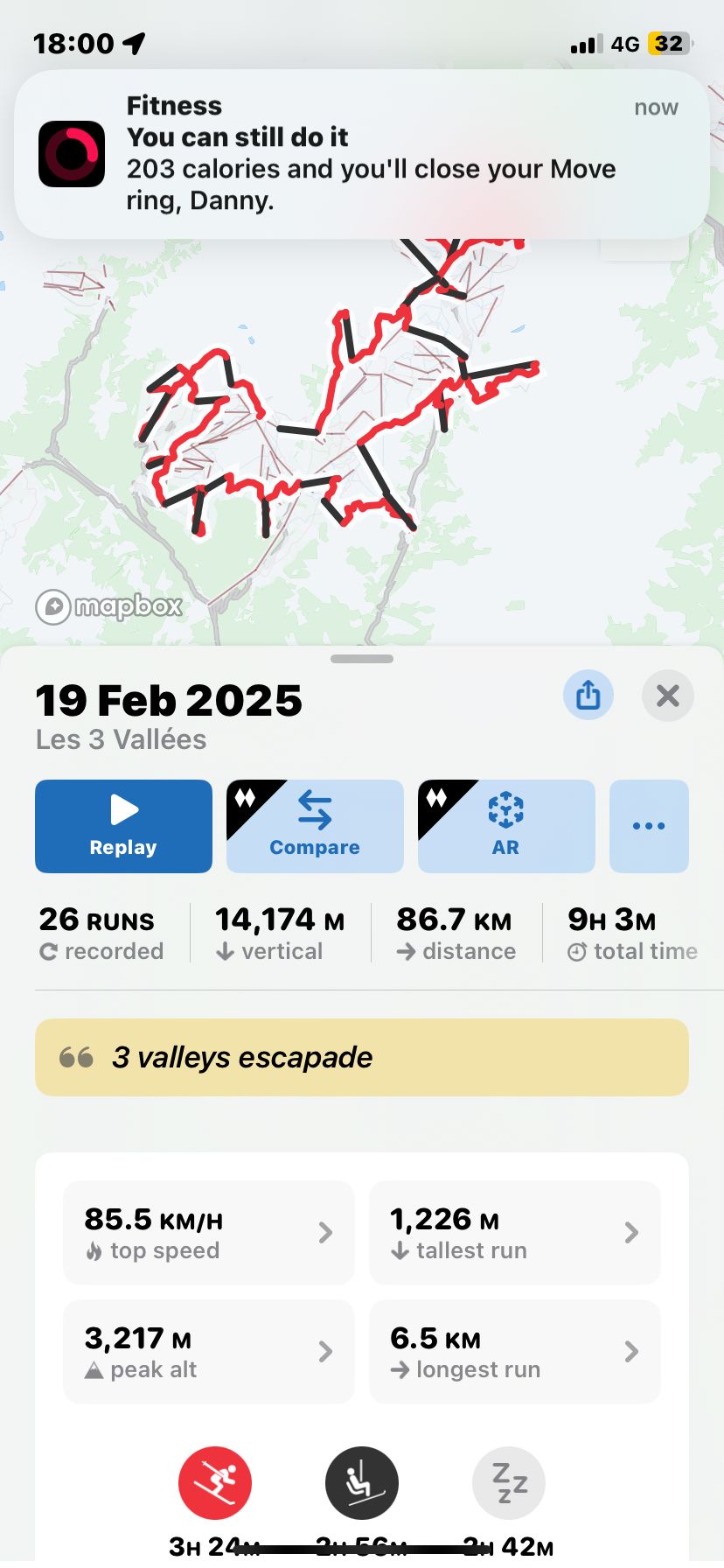Viewport: 724px width, 1568px height.
Task: Open the Compare feature
Action: 315,826
